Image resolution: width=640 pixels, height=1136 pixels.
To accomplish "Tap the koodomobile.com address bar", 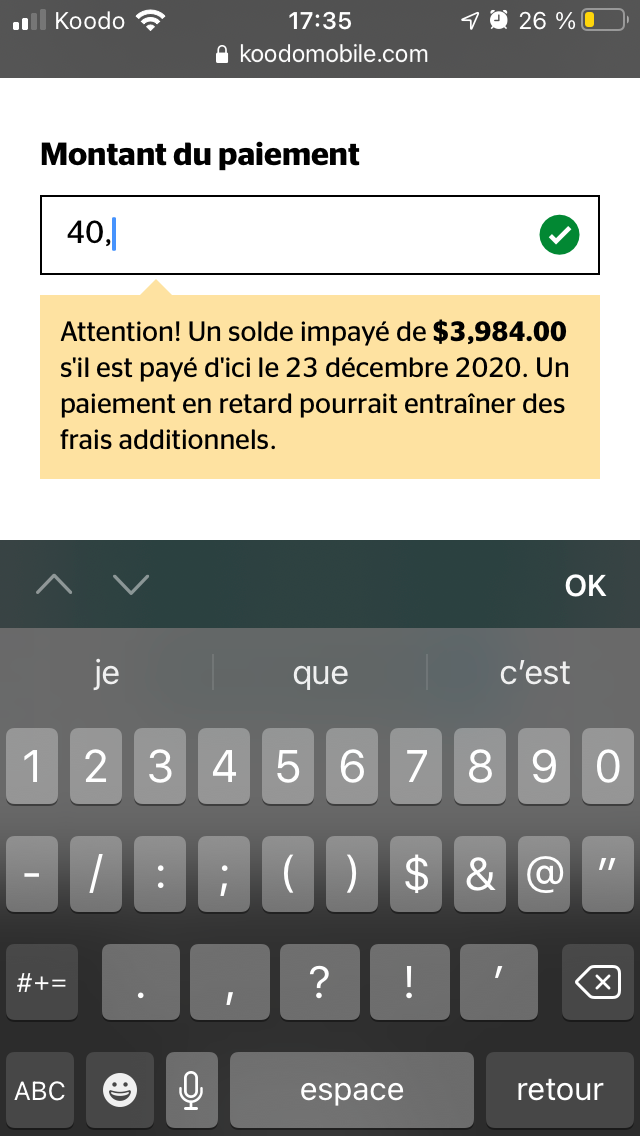I will pos(321,54).
